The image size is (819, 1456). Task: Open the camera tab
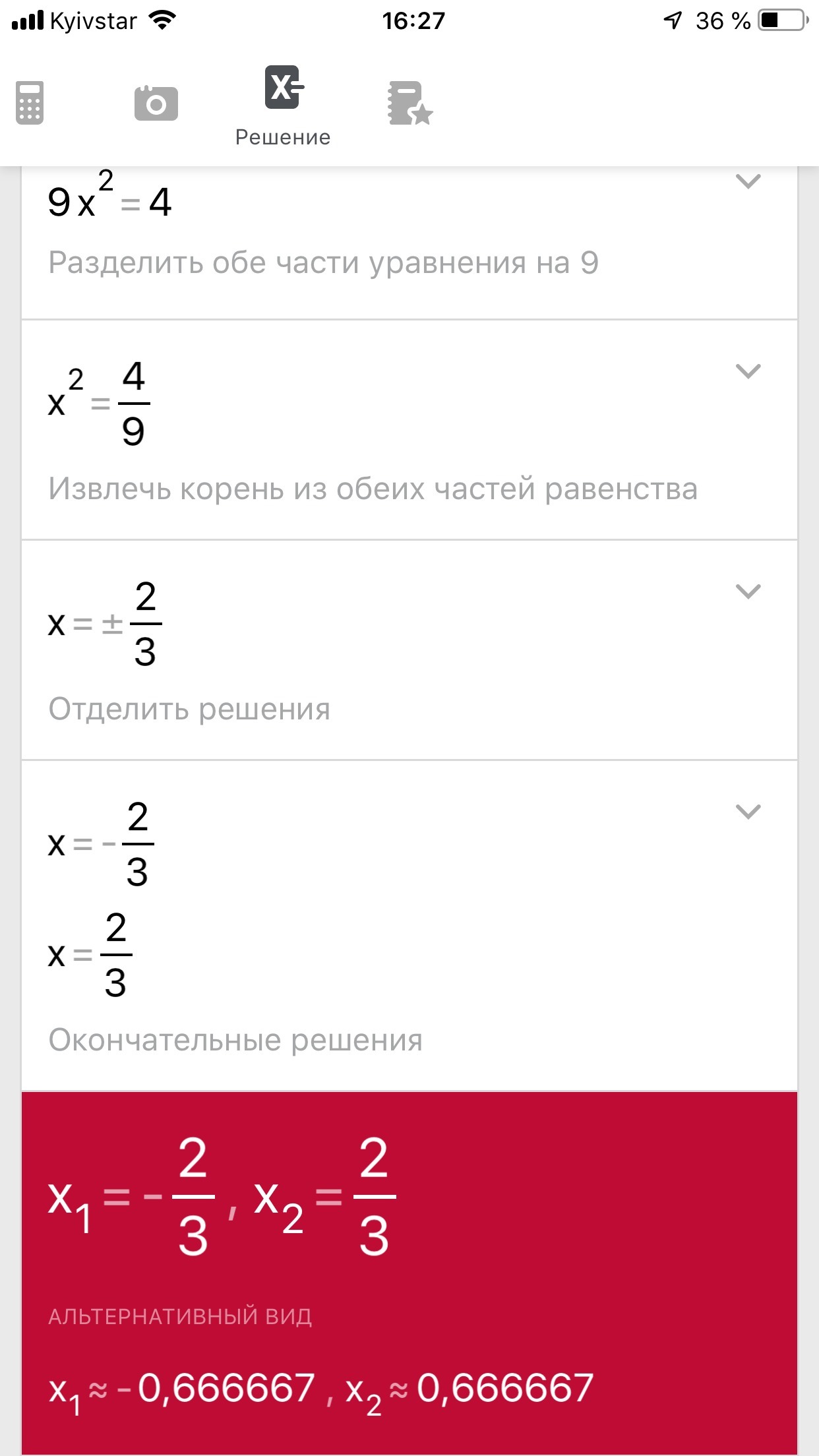pyautogui.click(x=156, y=104)
